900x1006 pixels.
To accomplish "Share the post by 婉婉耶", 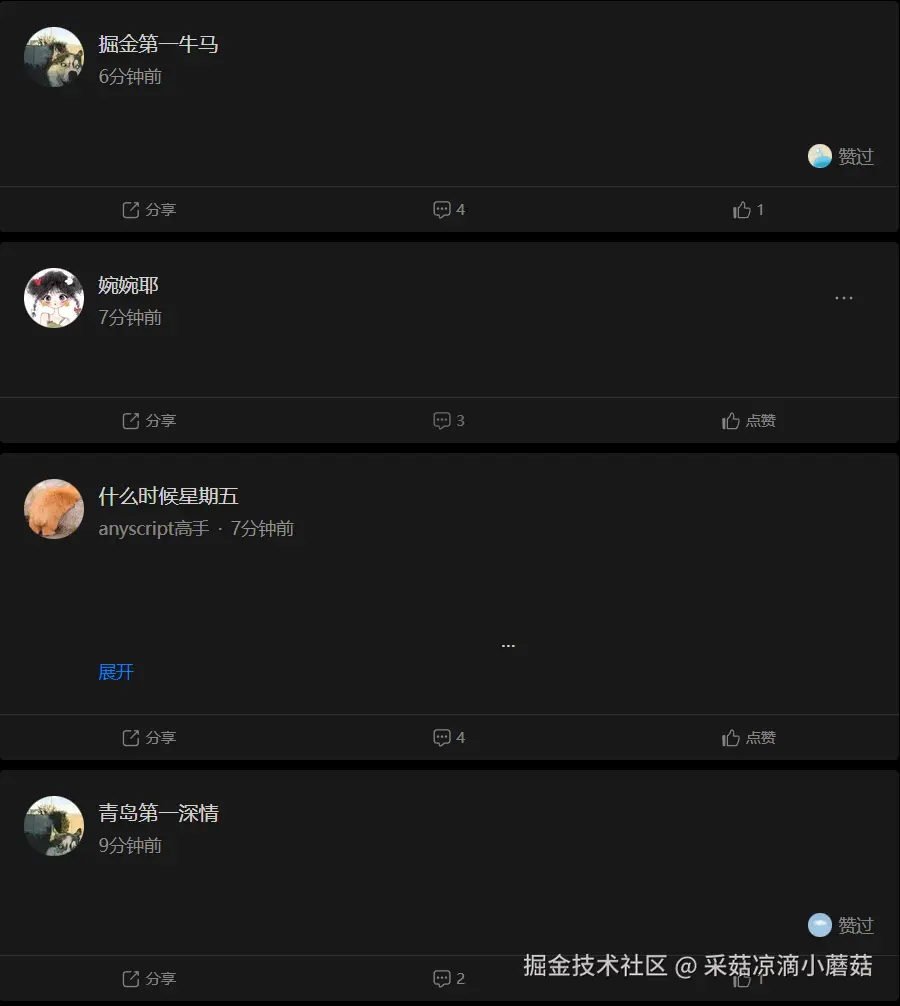I will [149, 421].
